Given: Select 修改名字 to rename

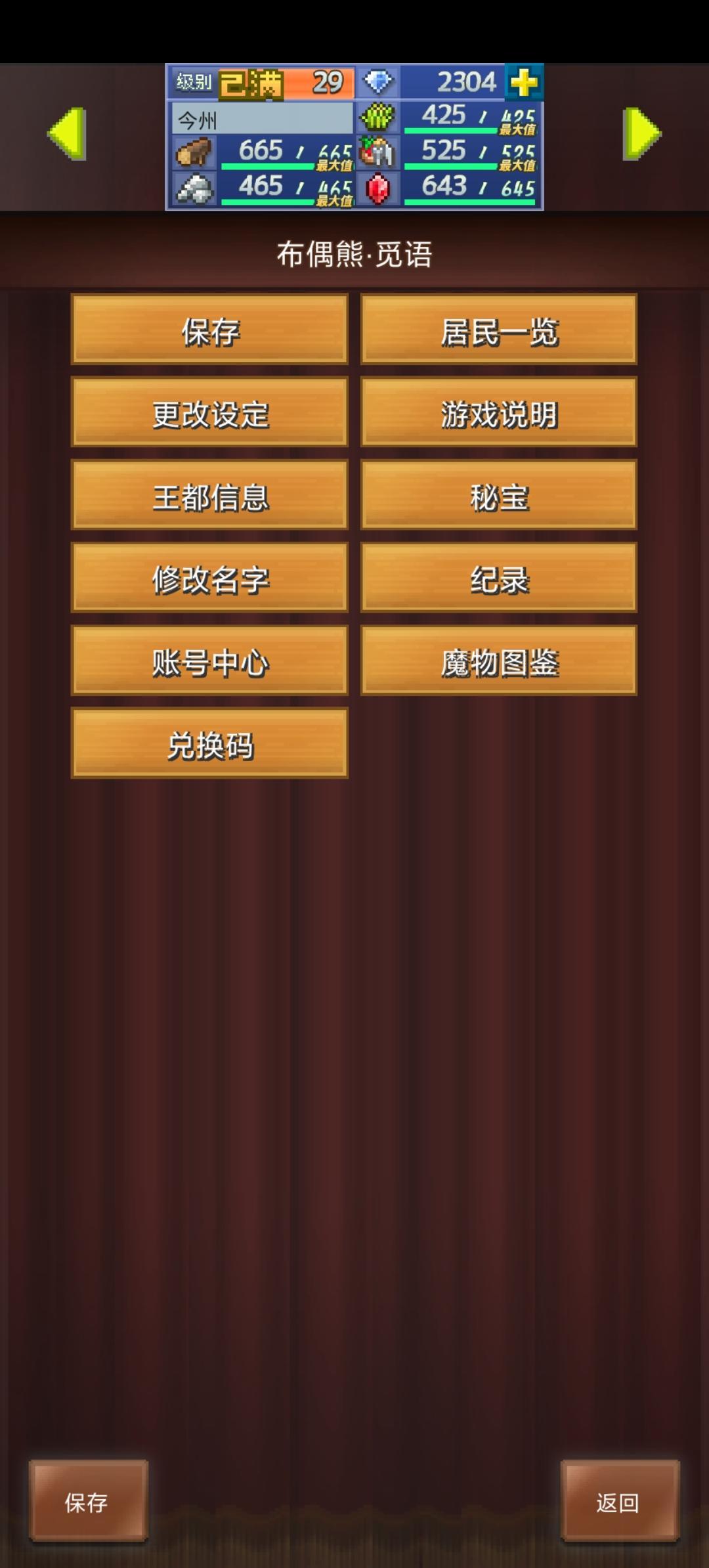Looking at the screenshot, I should pyautogui.click(x=209, y=579).
